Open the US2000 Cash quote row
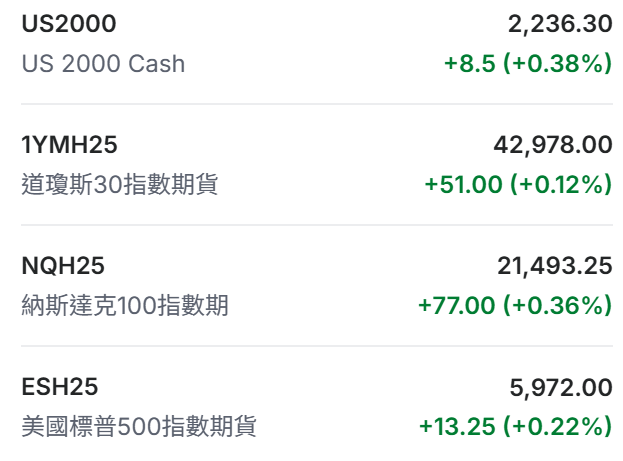Image resolution: width=623 pixels, height=461 pixels. [x=311, y=43]
